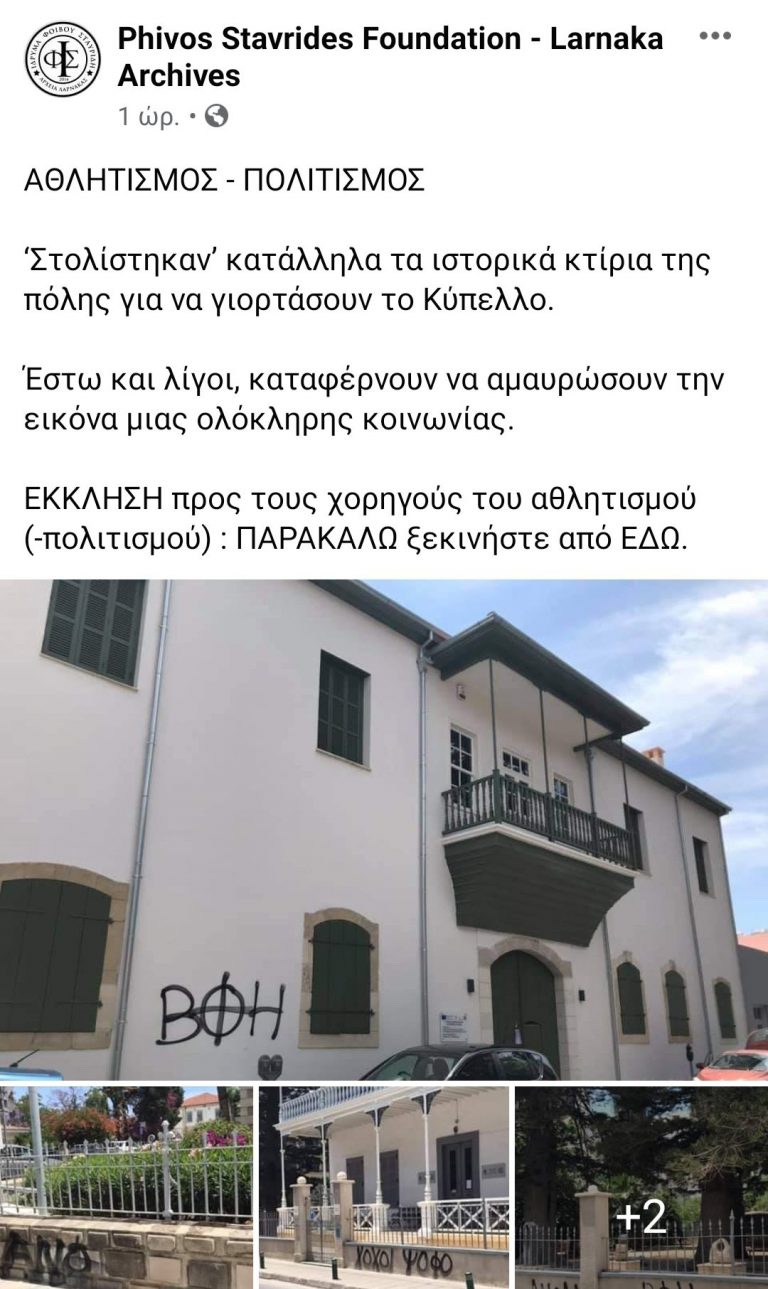Show the +2 additional photos
This screenshot has height=1289, width=768.
click(x=641, y=1187)
